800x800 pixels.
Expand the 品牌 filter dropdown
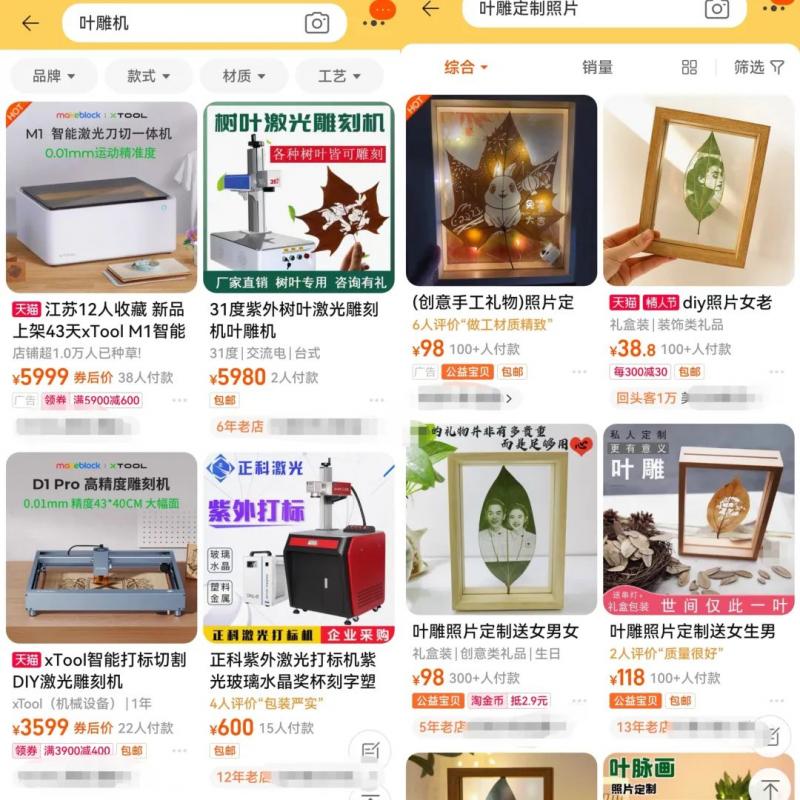pos(54,76)
